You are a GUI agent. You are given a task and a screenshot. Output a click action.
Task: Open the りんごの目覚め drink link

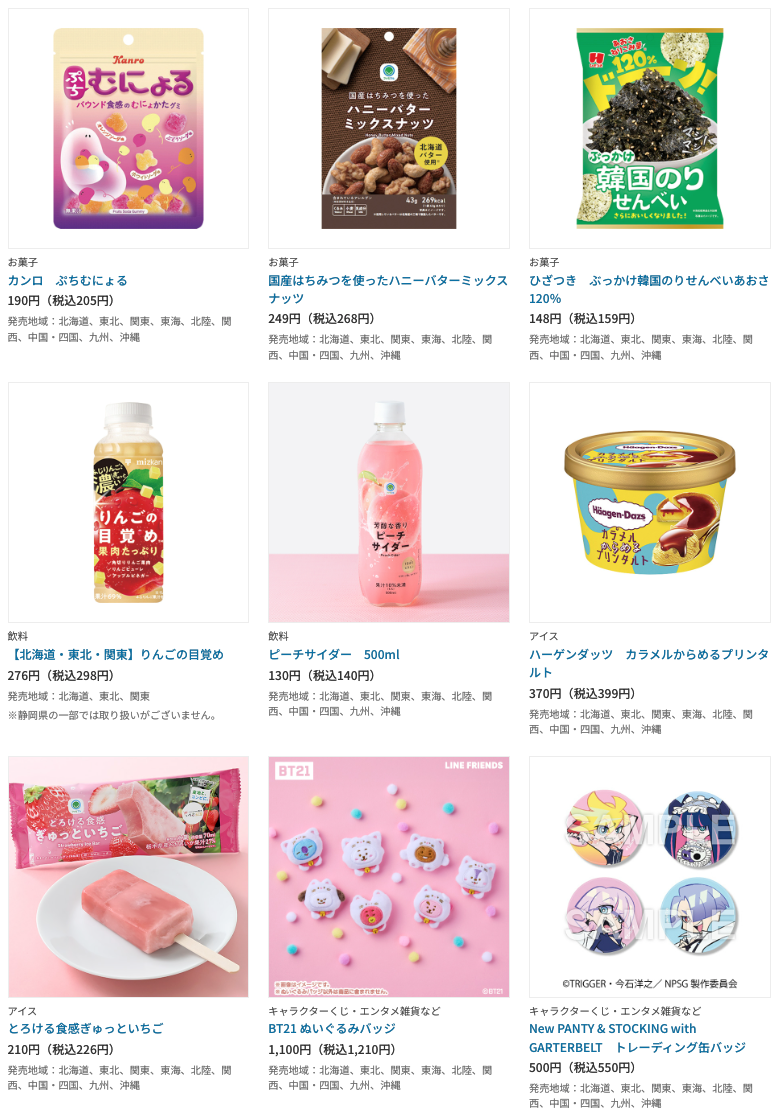(115, 654)
